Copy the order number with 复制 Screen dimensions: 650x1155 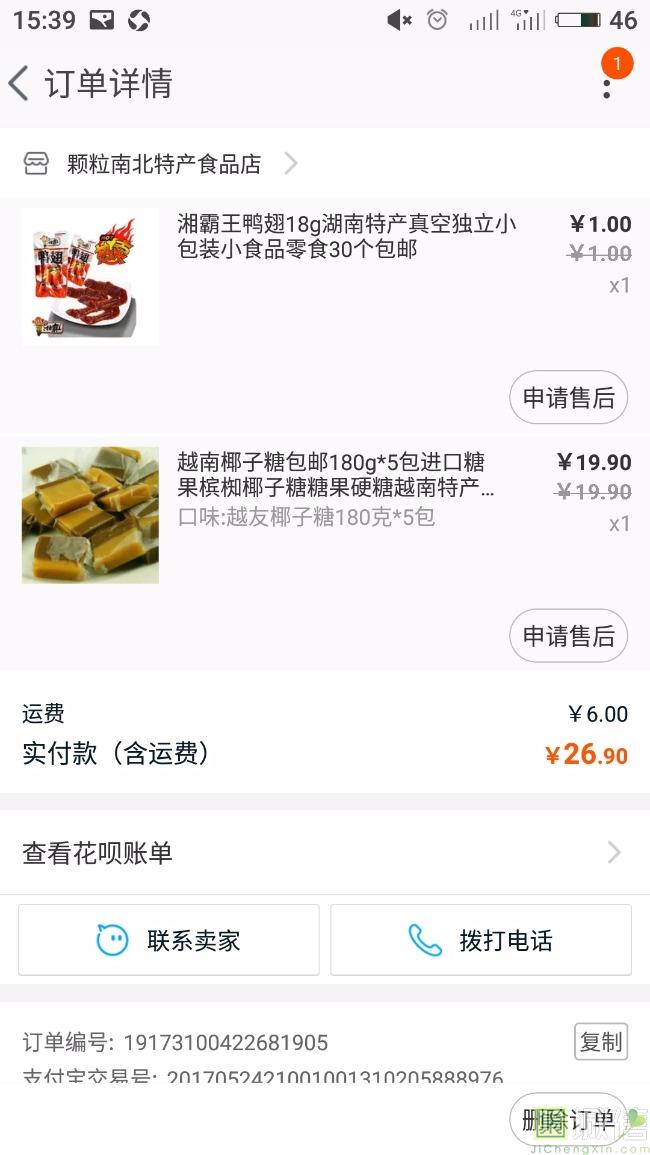601,1042
